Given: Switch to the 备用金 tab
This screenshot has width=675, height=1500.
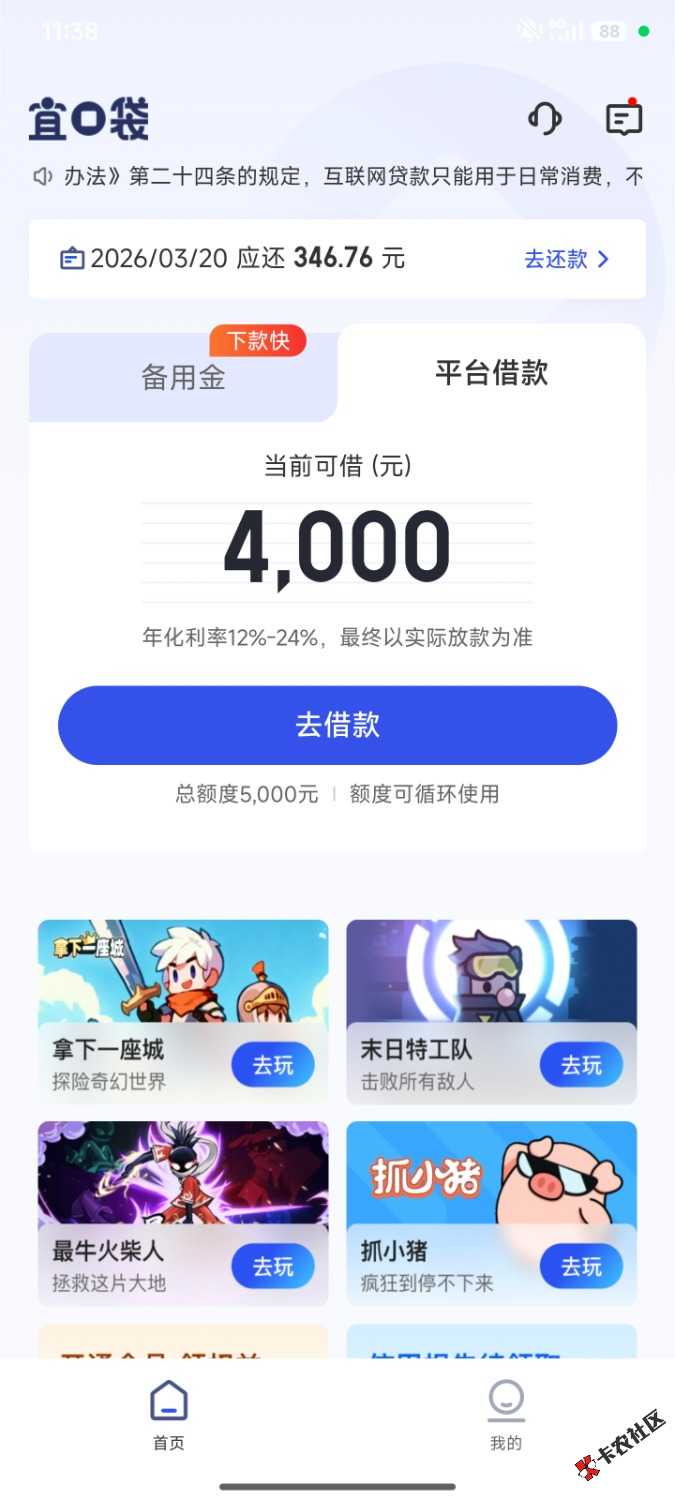Looking at the screenshot, I should (x=183, y=377).
